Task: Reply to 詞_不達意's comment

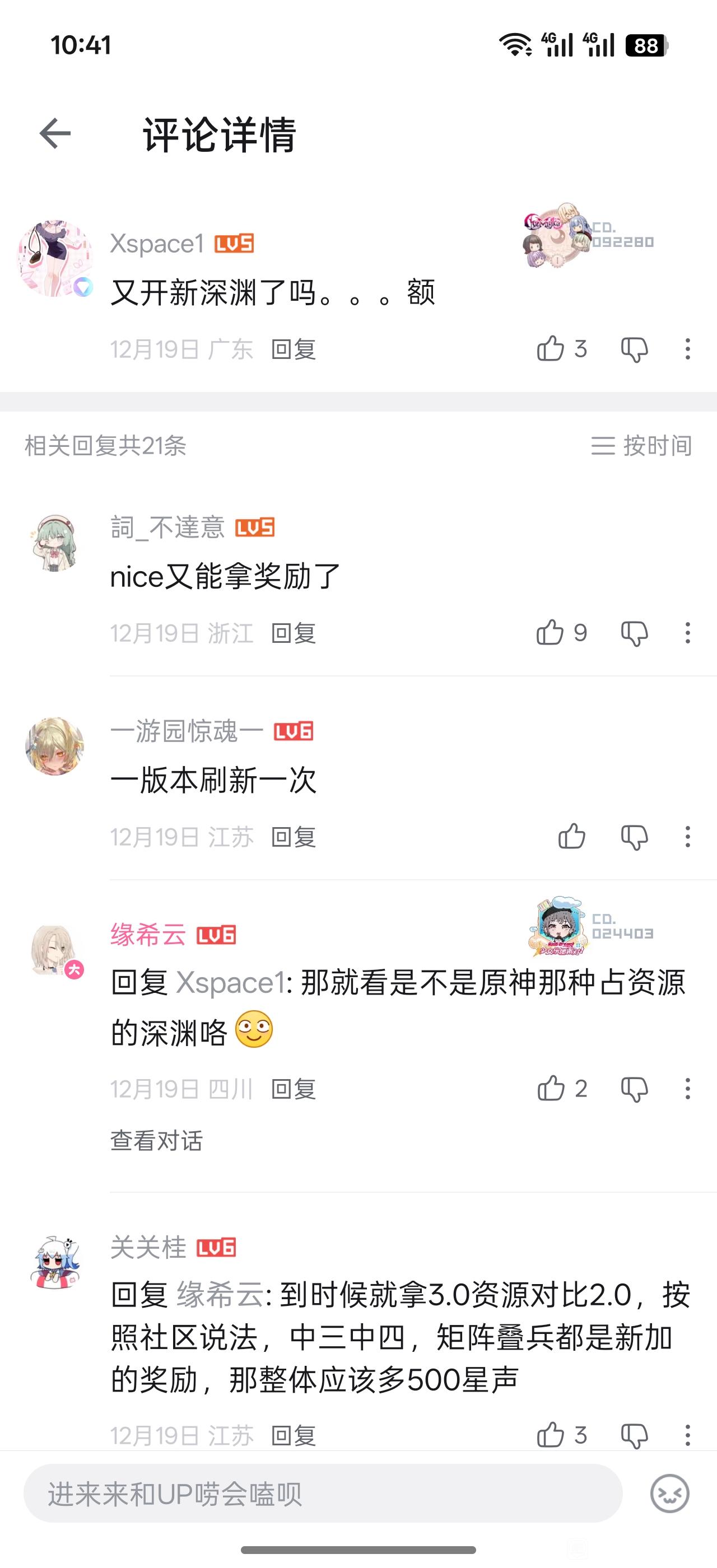Action: point(294,634)
